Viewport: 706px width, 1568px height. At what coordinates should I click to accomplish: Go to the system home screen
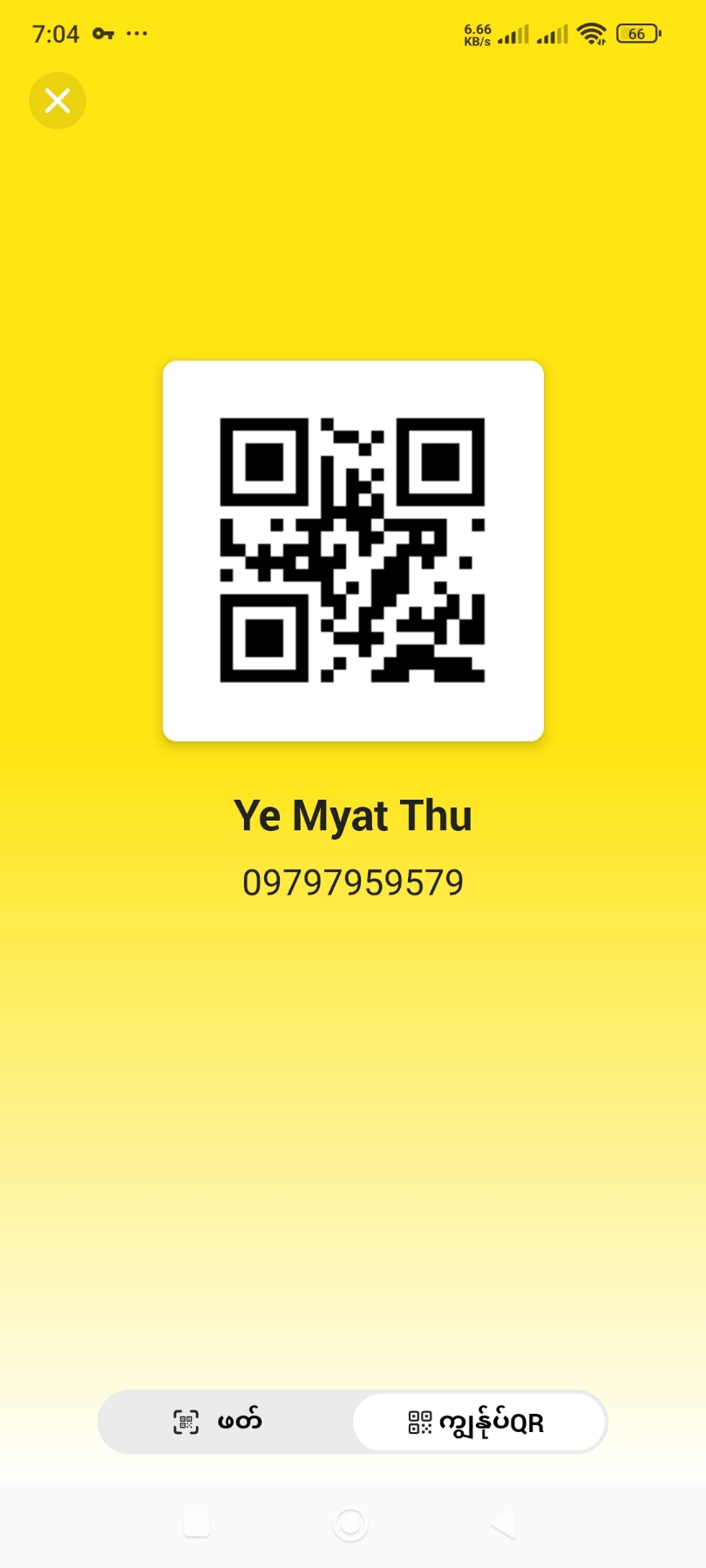tap(350, 1524)
